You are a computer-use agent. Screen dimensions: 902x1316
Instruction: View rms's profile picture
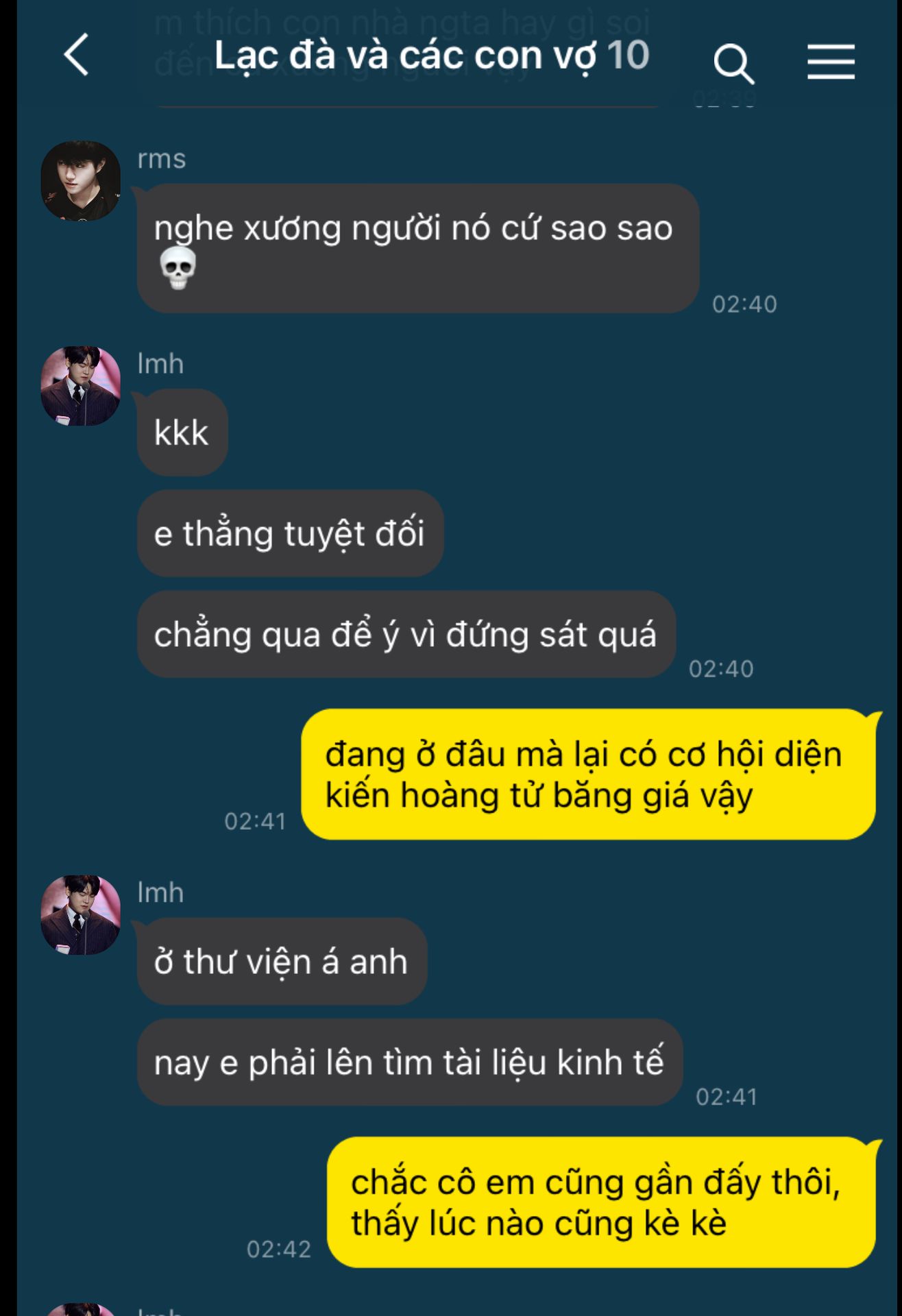pyautogui.click(x=81, y=181)
